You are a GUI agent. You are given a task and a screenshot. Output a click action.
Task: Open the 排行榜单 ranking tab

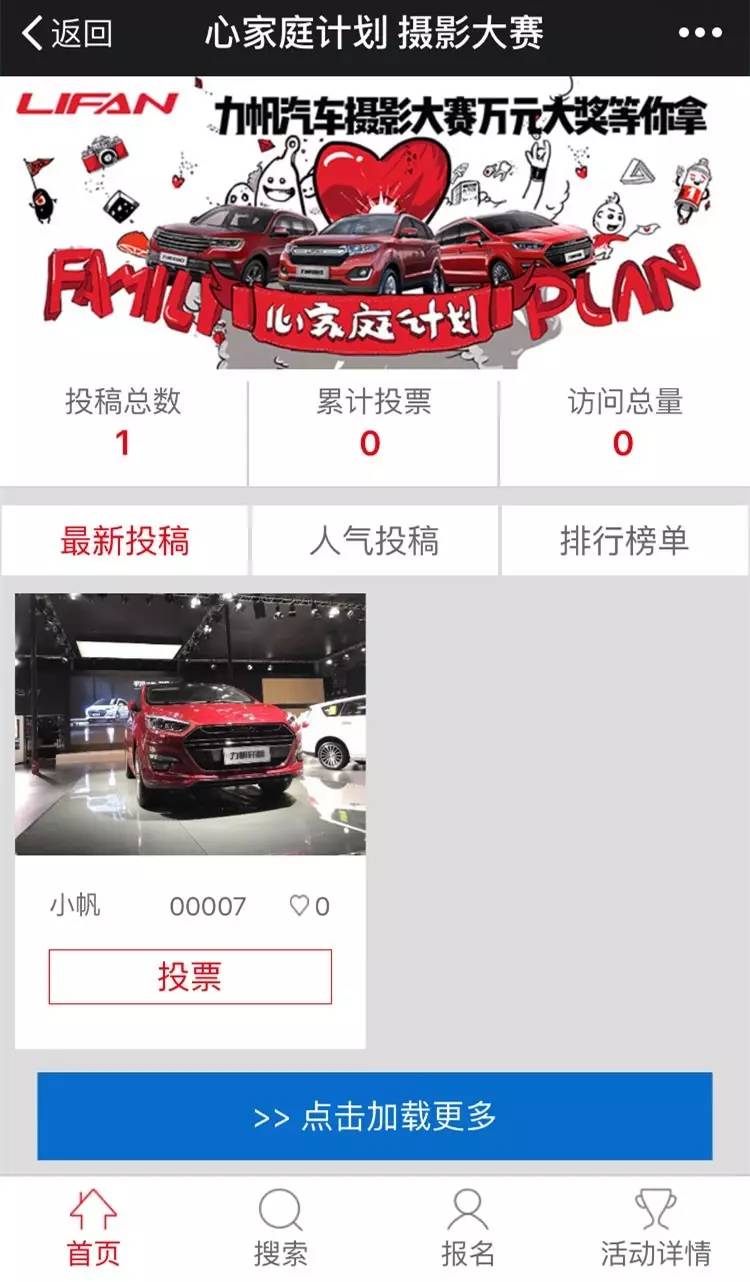(624, 541)
